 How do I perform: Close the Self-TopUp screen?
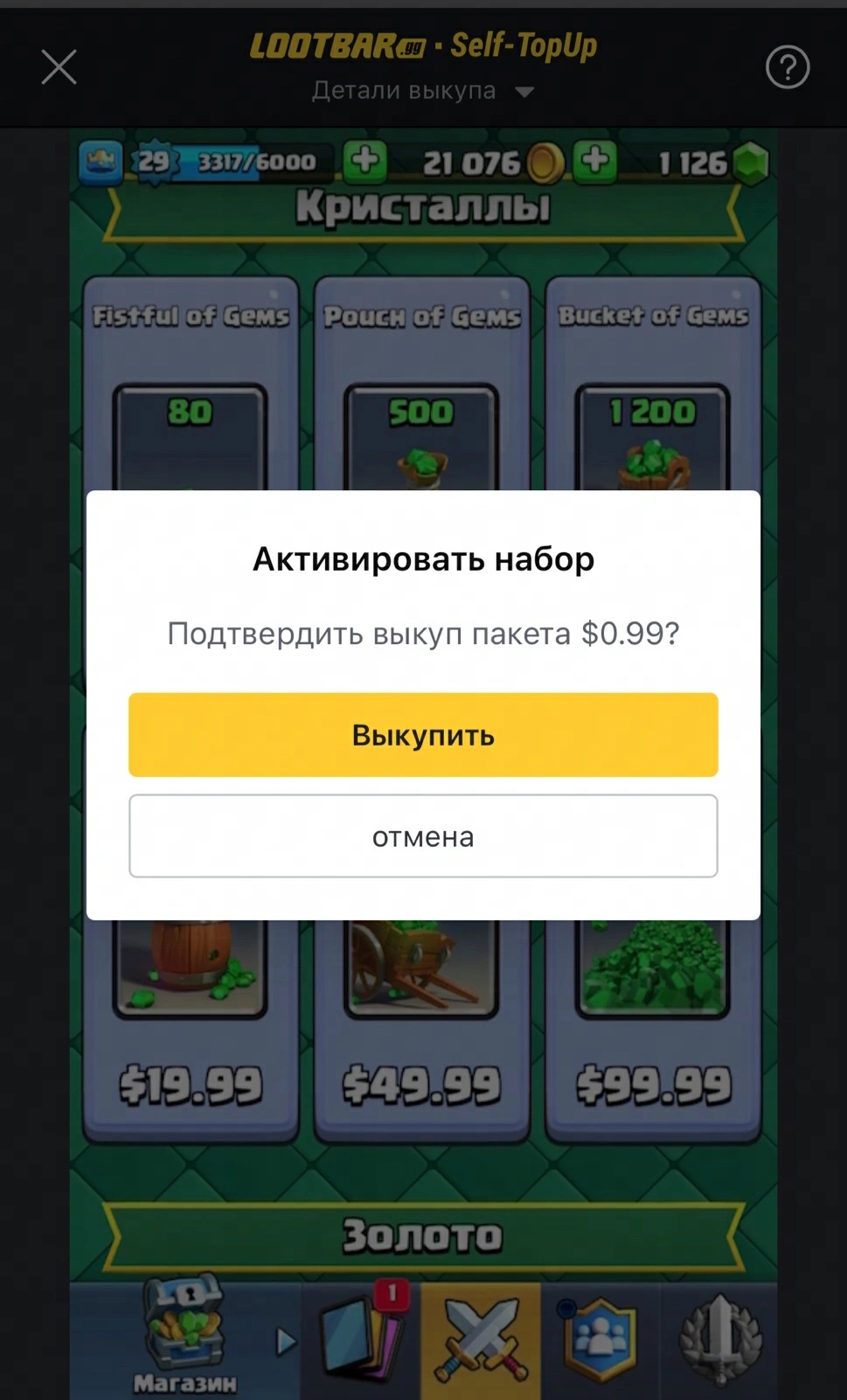59,67
